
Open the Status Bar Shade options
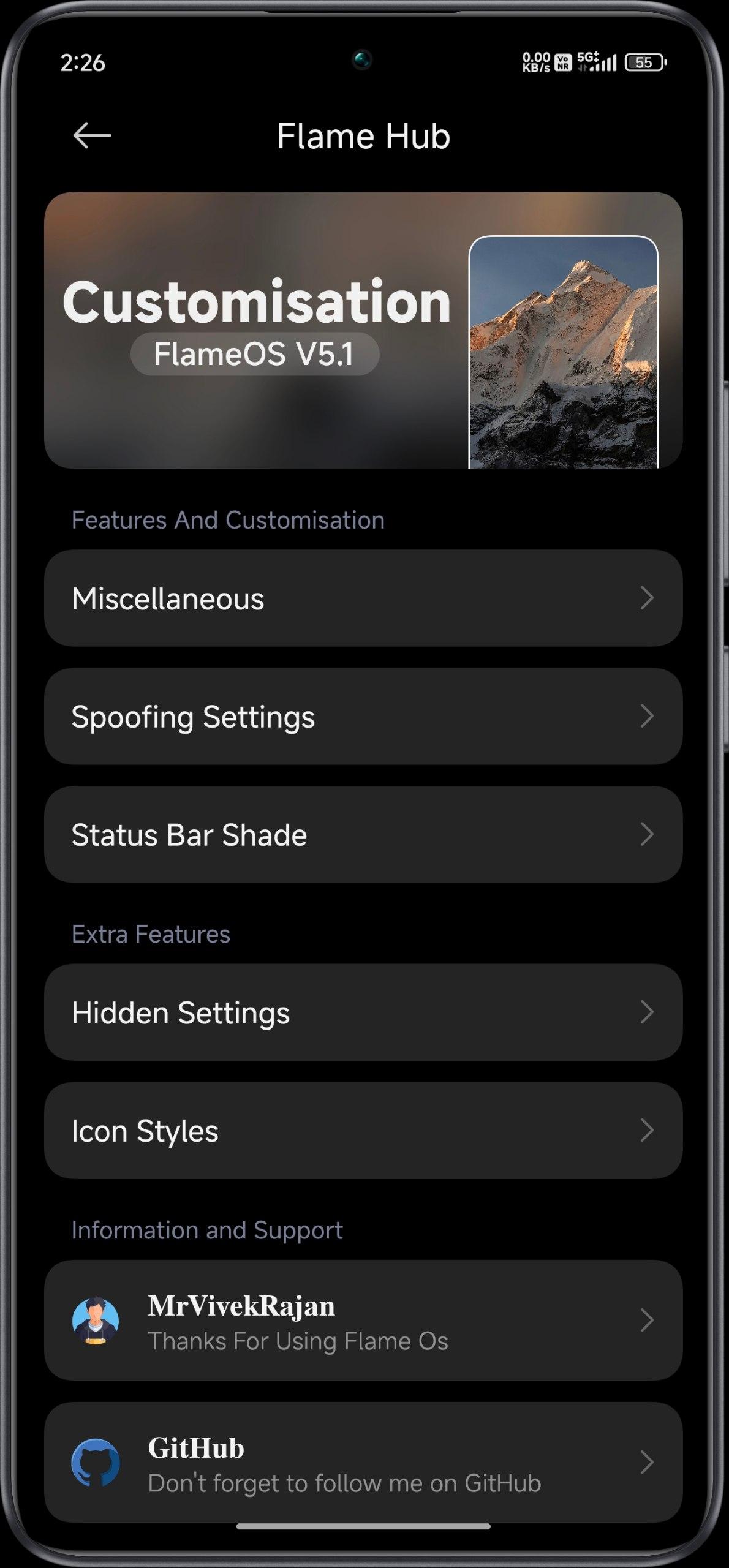coord(363,834)
